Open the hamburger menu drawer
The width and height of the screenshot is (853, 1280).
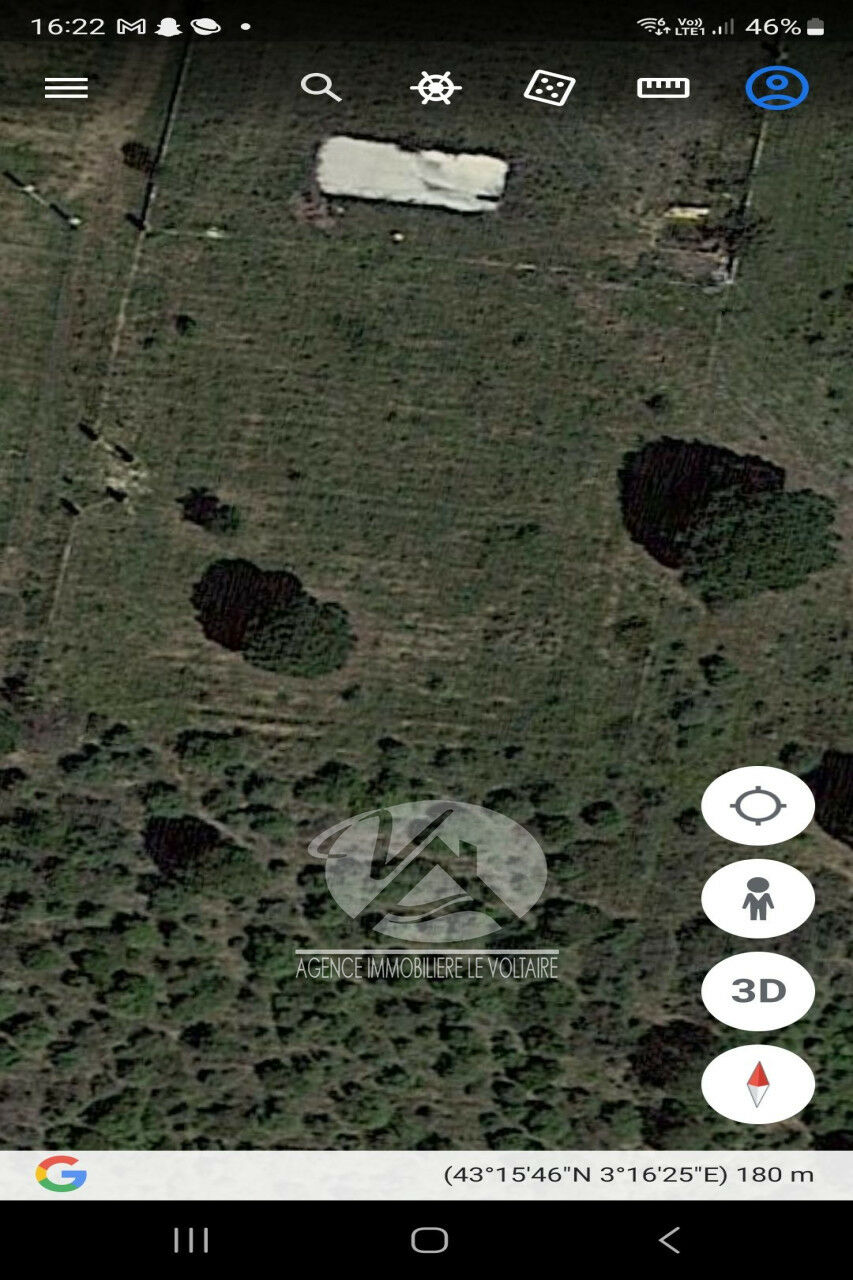click(66, 88)
